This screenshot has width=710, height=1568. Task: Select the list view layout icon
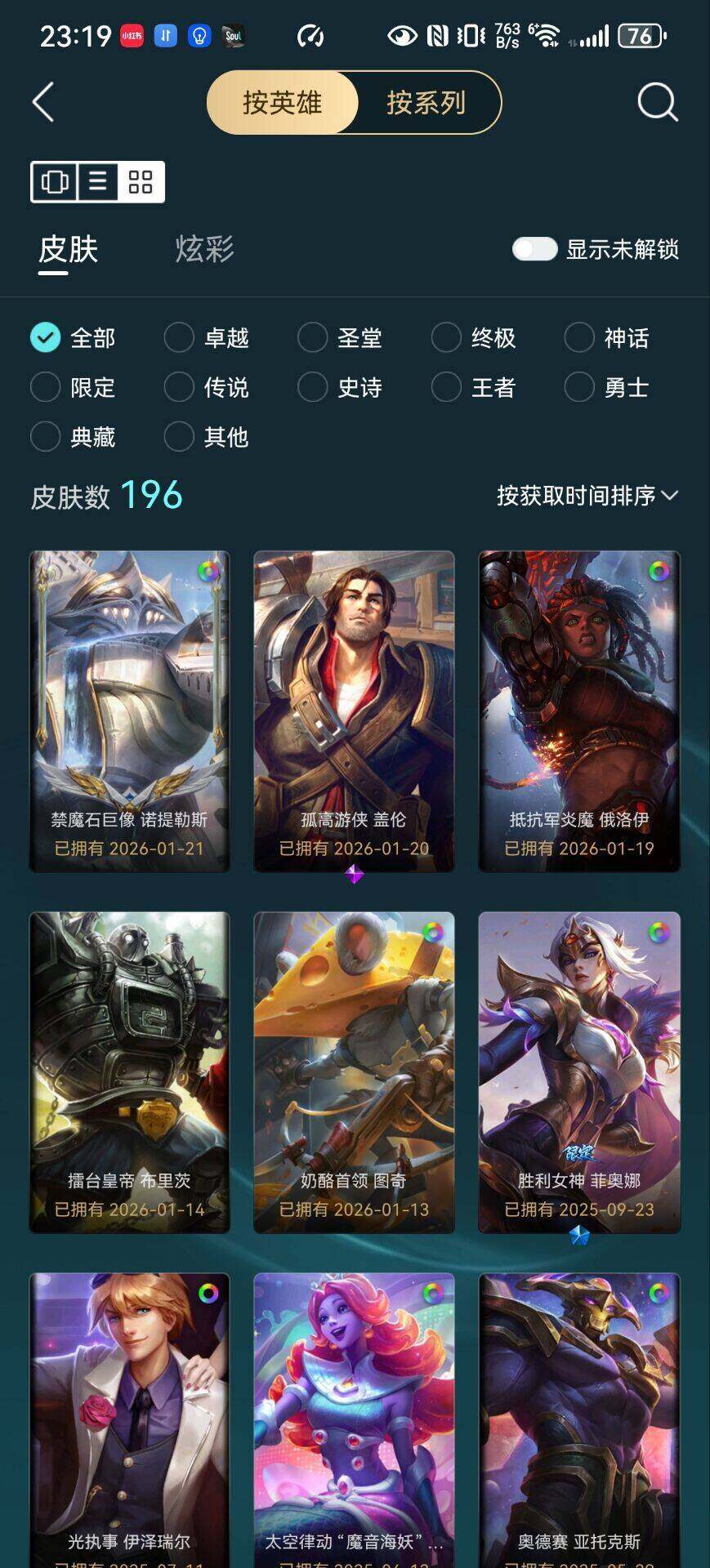point(98,181)
